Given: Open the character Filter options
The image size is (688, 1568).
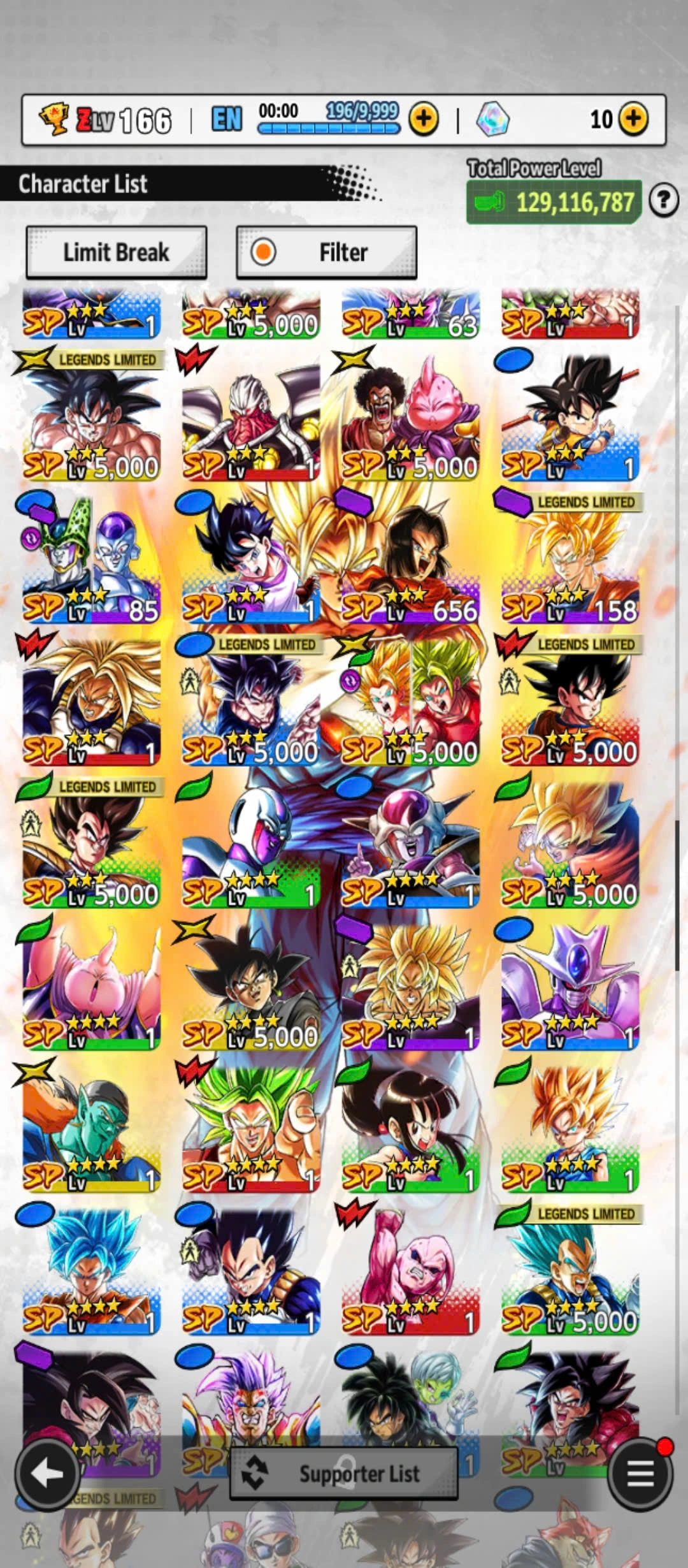Looking at the screenshot, I should tap(326, 252).
